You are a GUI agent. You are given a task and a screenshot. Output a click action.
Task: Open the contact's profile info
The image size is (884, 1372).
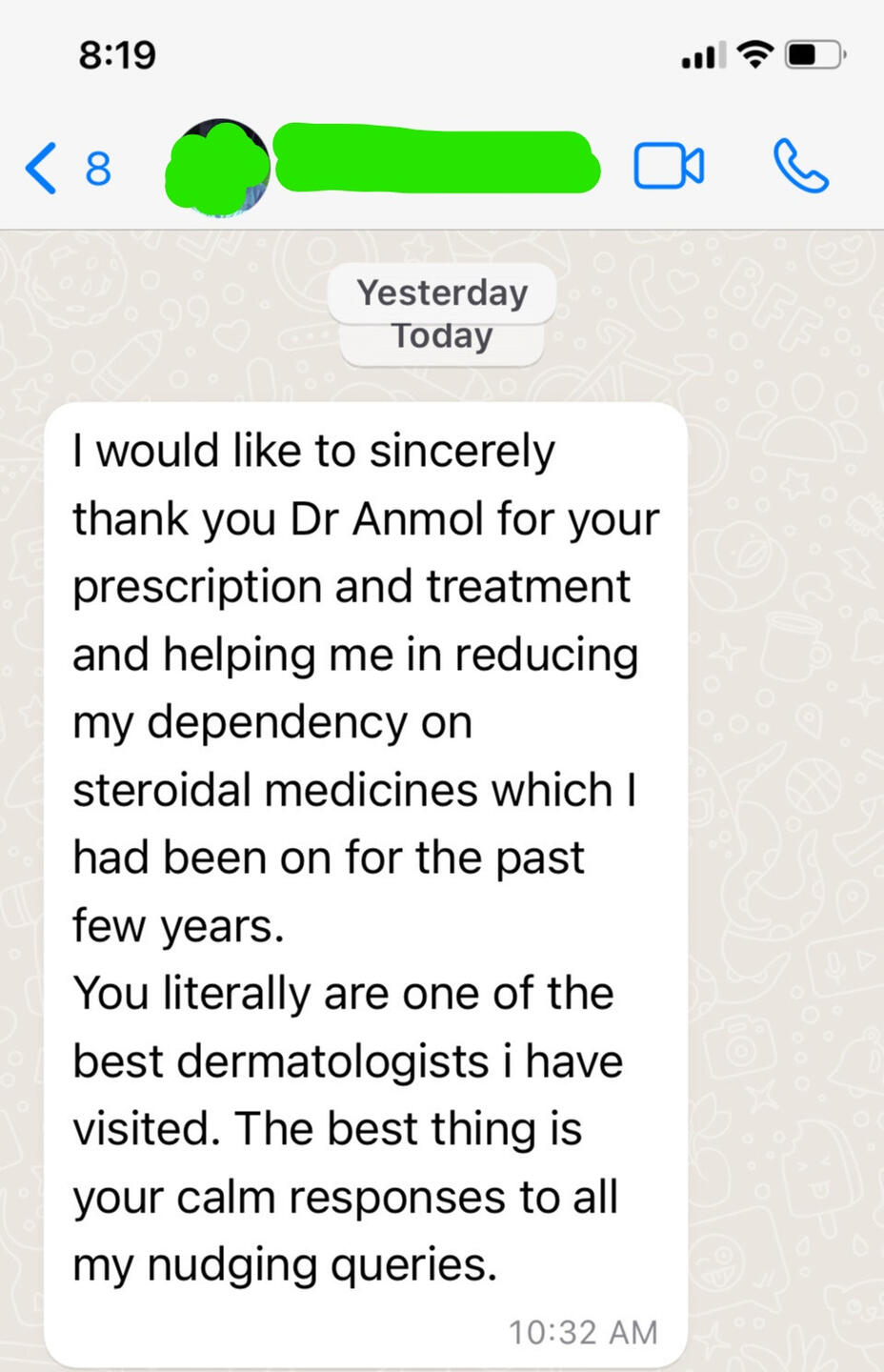(x=436, y=163)
